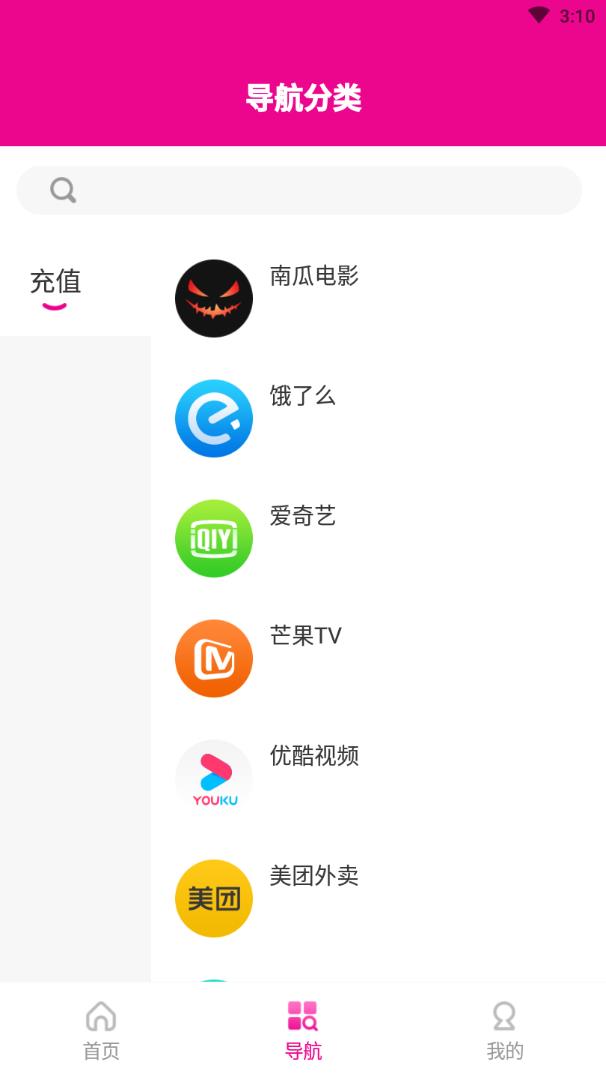Image resolution: width=606 pixels, height=1080 pixels.
Task: Switch to the 首页 tab
Action: tap(101, 1030)
